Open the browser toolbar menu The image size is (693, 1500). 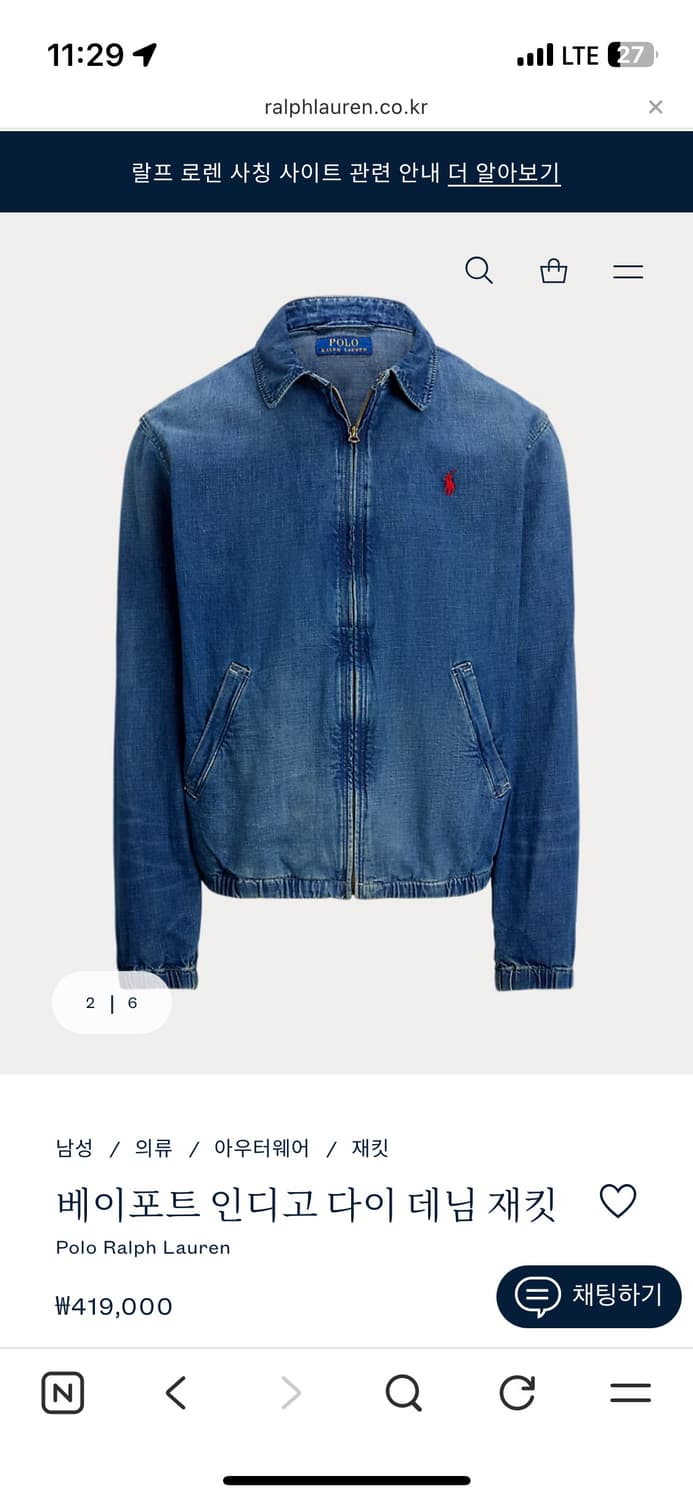630,1393
